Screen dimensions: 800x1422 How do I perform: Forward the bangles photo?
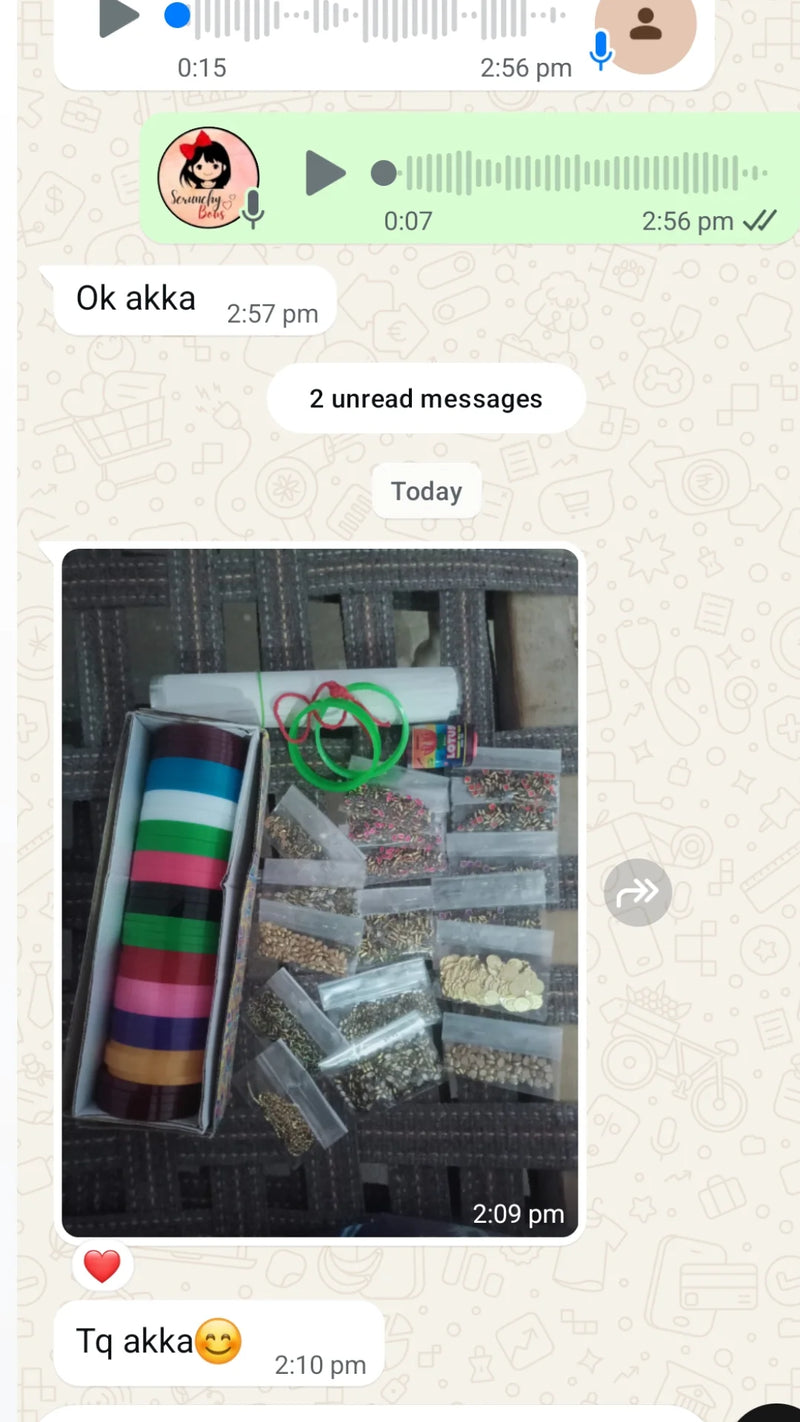click(x=637, y=892)
